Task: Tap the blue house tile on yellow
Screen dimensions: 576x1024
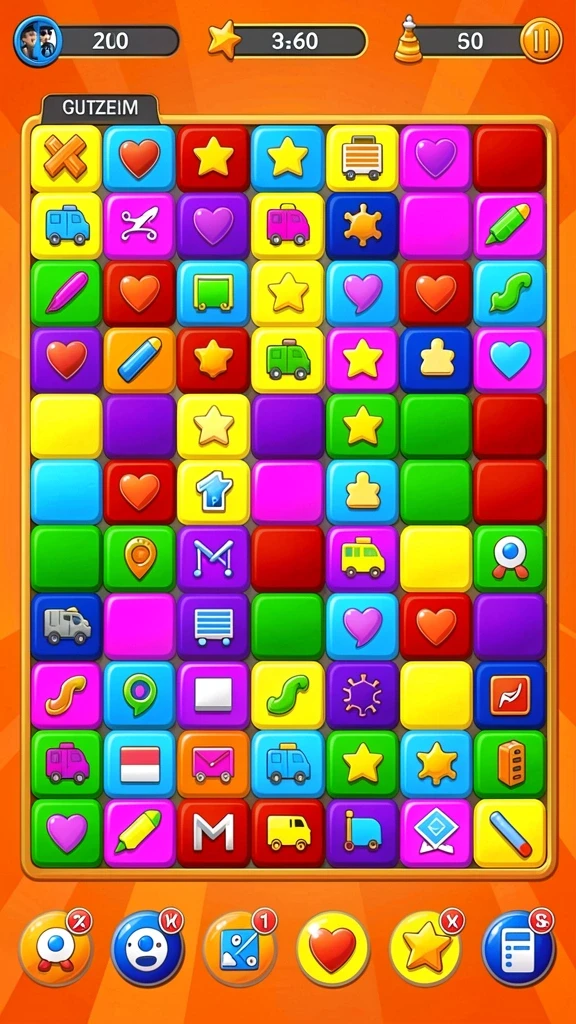Action: 213,492
